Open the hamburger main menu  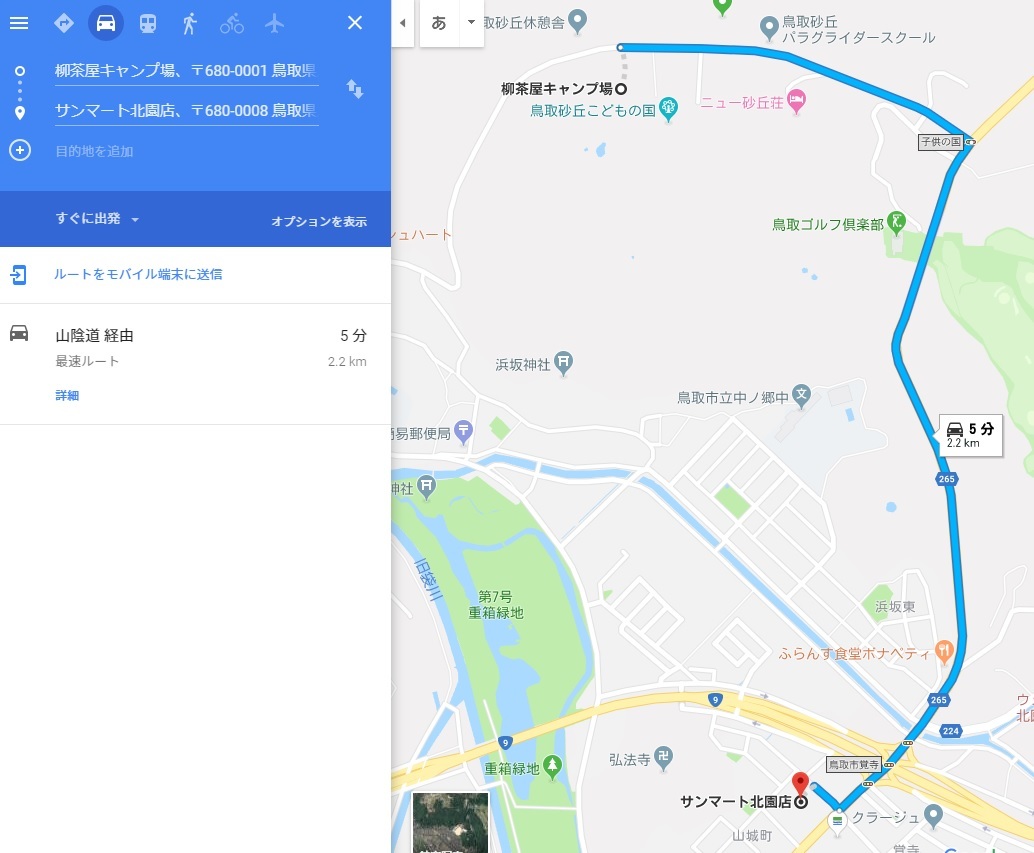pyautogui.click(x=19, y=23)
